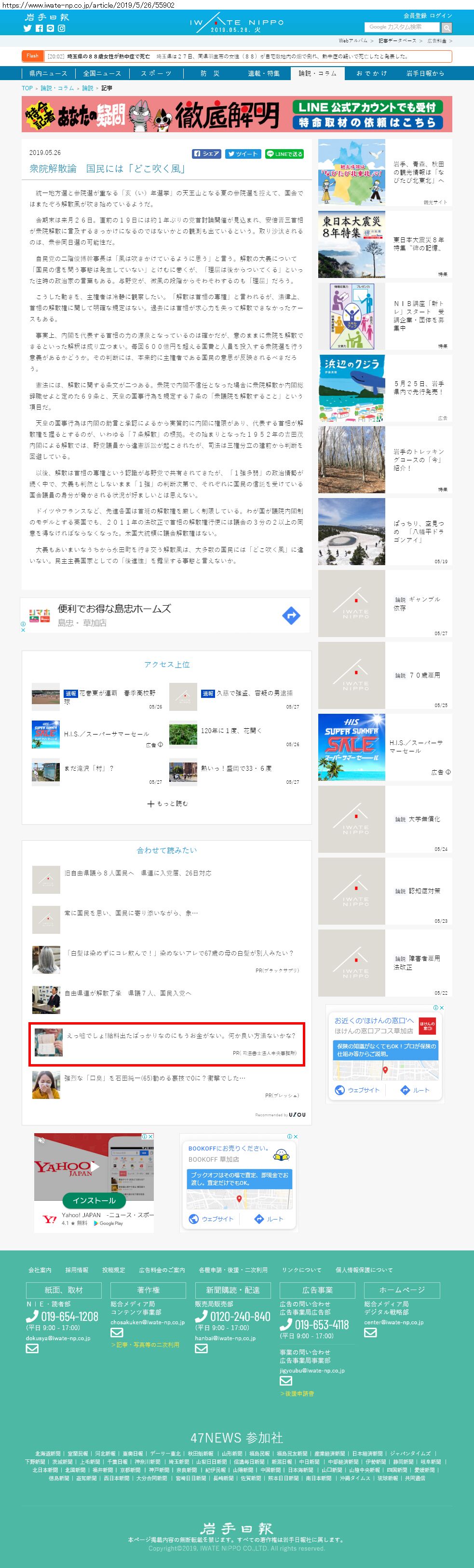Go to the 会社案内 footer link
The width and height of the screenshot is (474, 1568).
pos(40,1270)
